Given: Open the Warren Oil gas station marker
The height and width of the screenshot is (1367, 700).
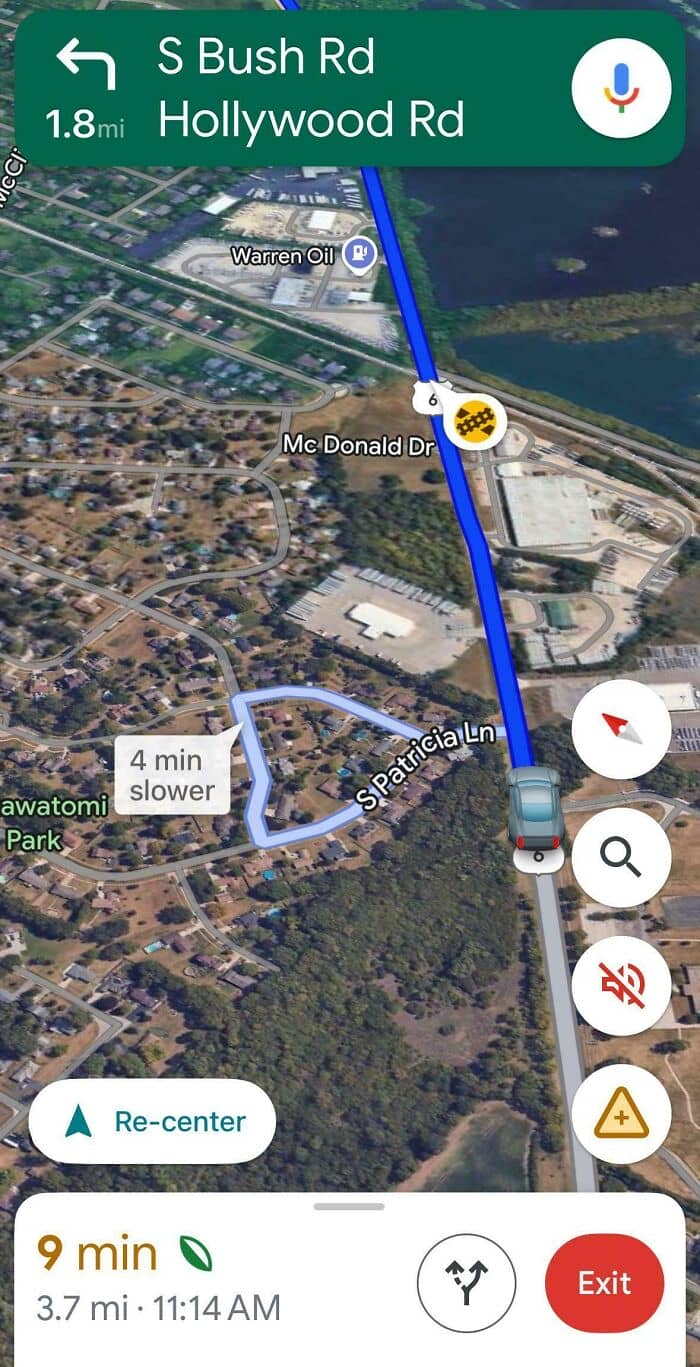Looking at the screenshot, I should (359, 256).
